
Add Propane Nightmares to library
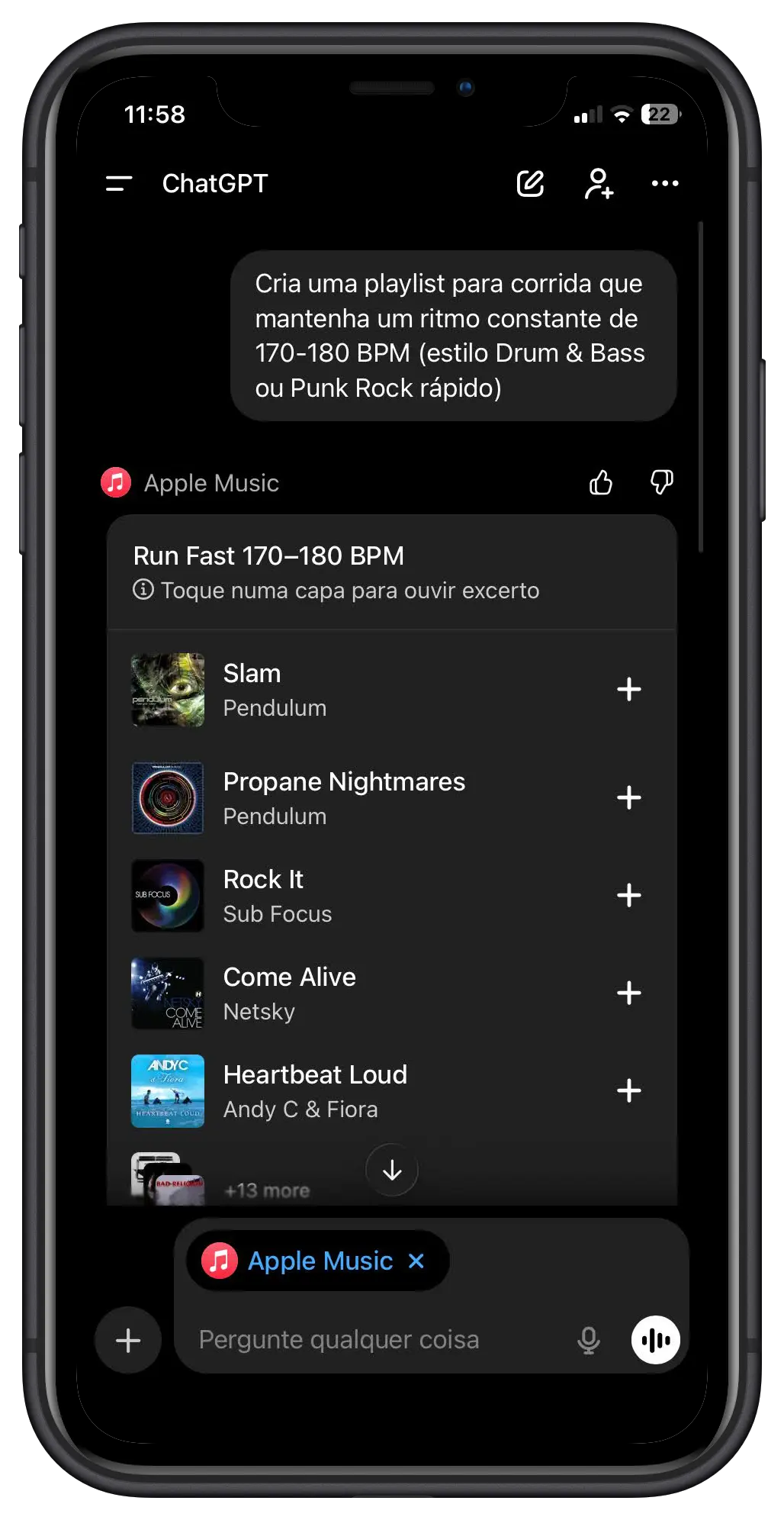coord(628,797)
